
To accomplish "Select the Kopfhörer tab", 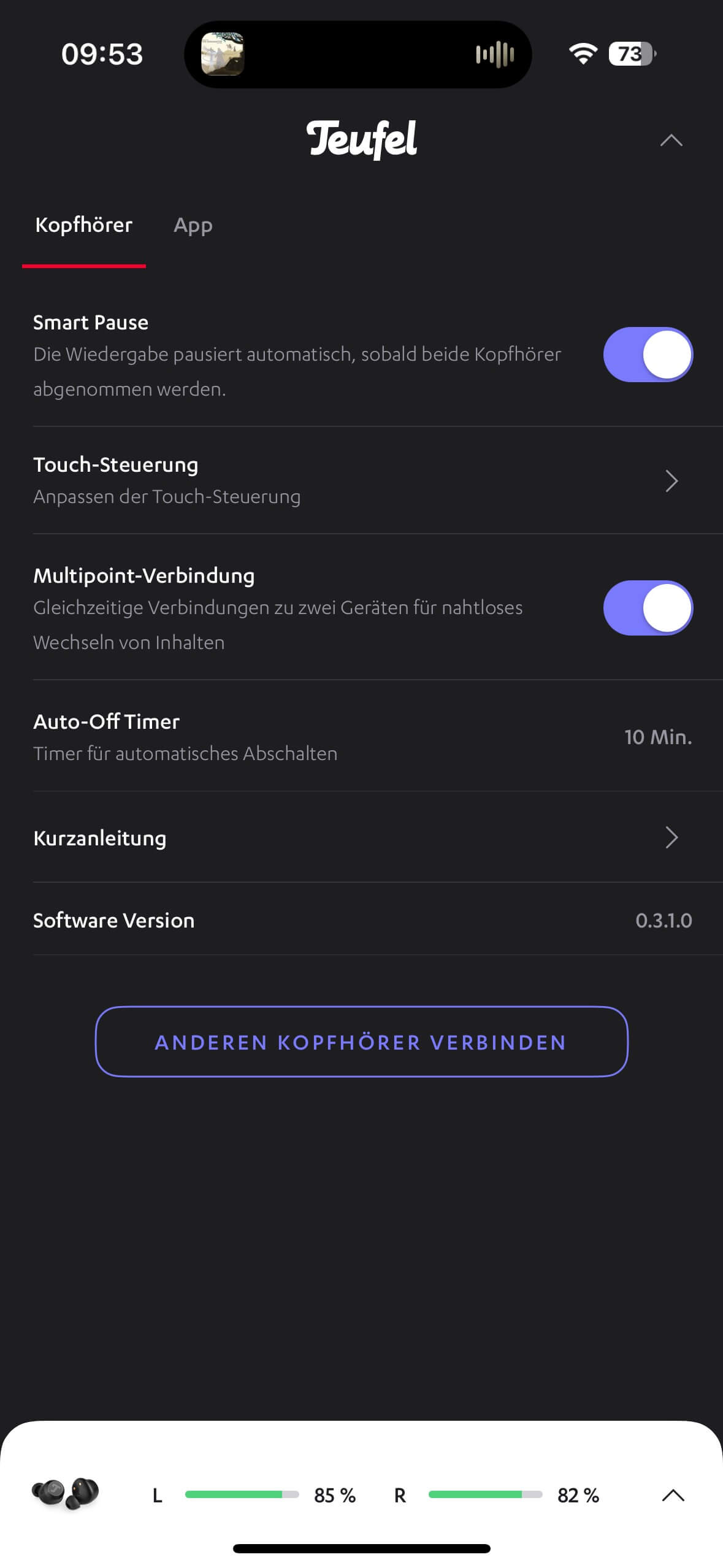I will click(84, 225).
